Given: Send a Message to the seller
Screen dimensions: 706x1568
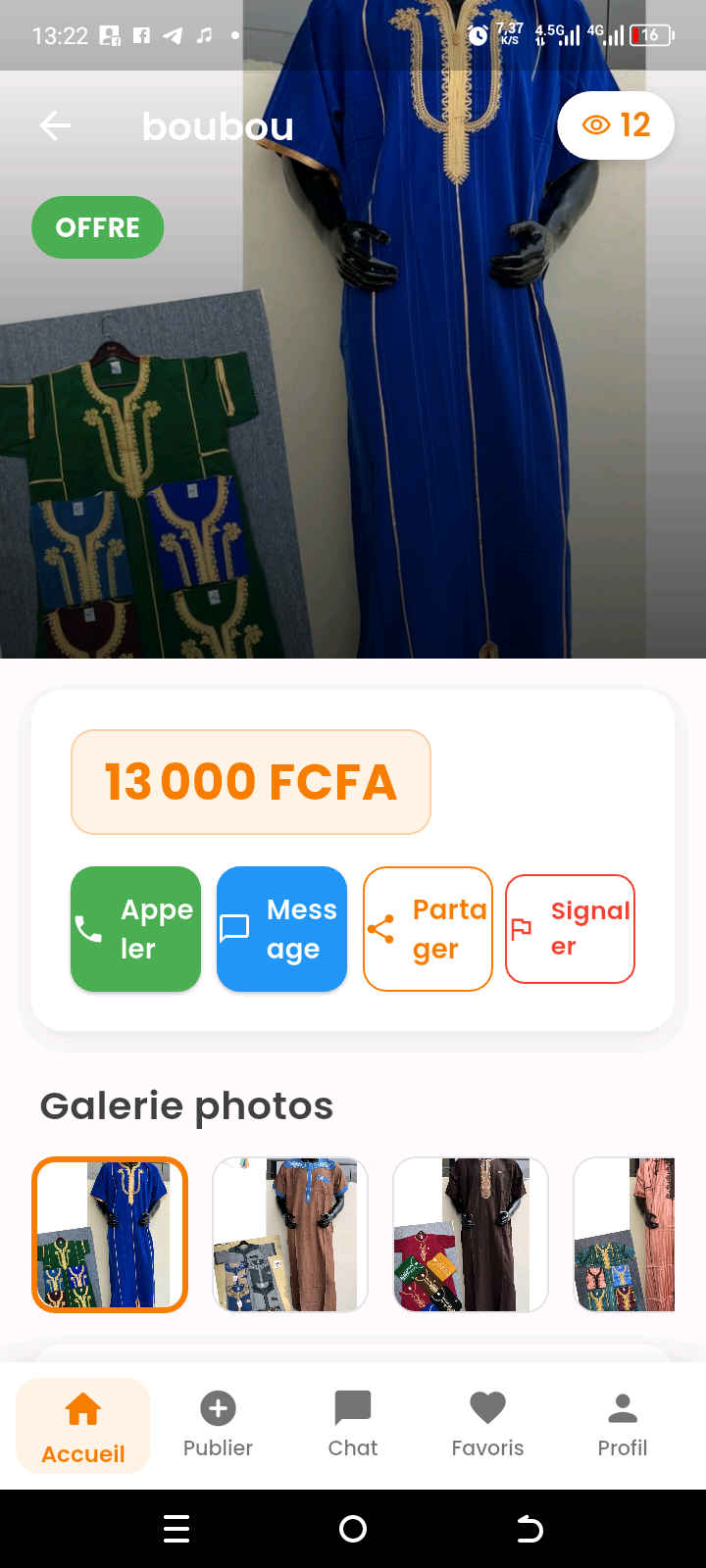Looking at the screenshot, I should (281, 929).
